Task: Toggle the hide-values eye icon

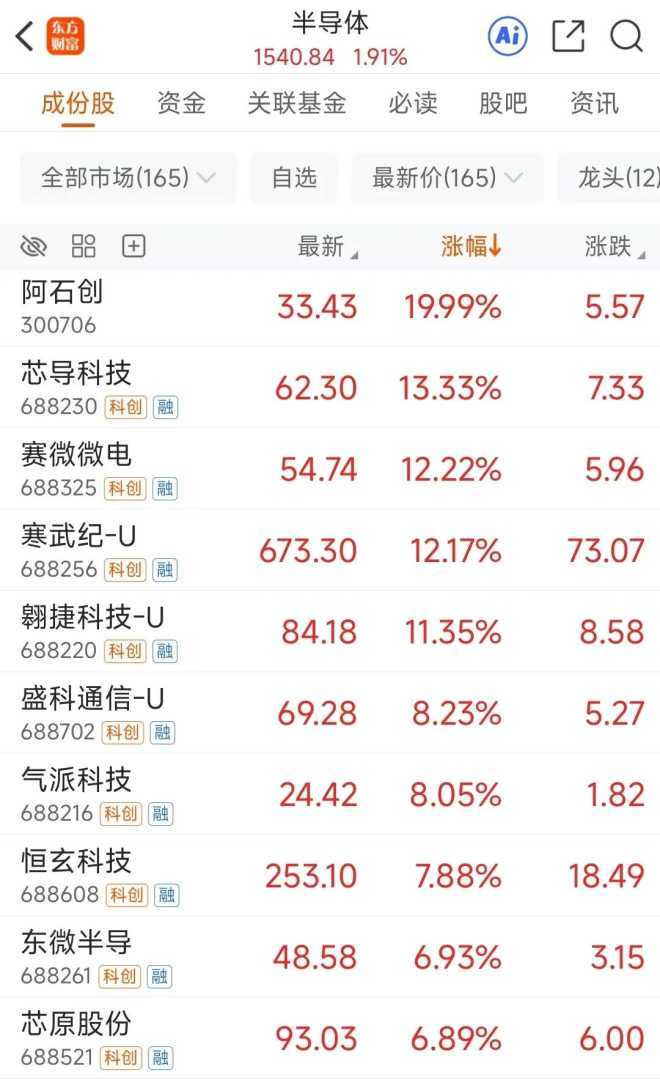Action: click(34, 246)
